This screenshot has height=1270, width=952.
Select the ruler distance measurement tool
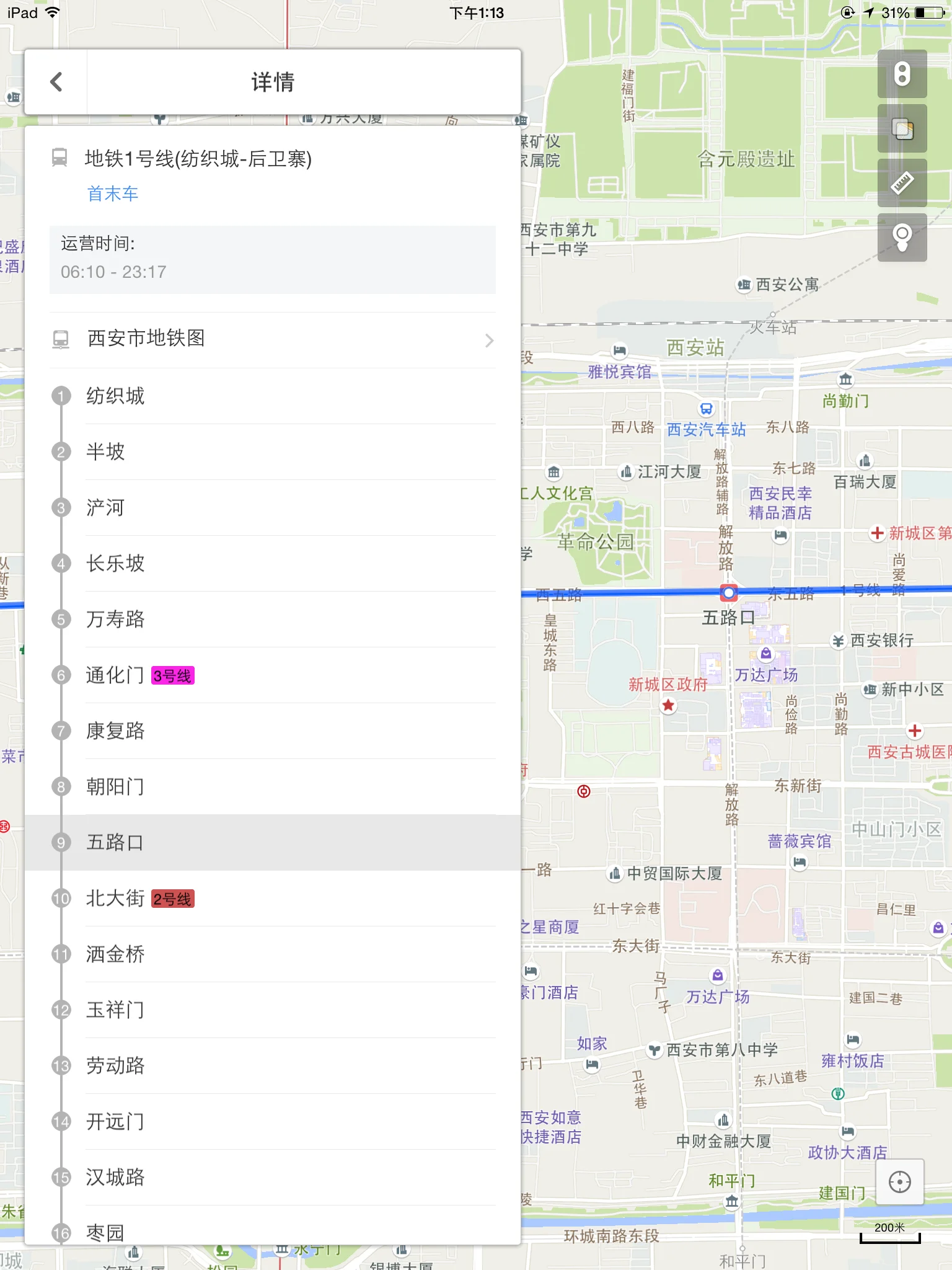[x=902, y=183]
